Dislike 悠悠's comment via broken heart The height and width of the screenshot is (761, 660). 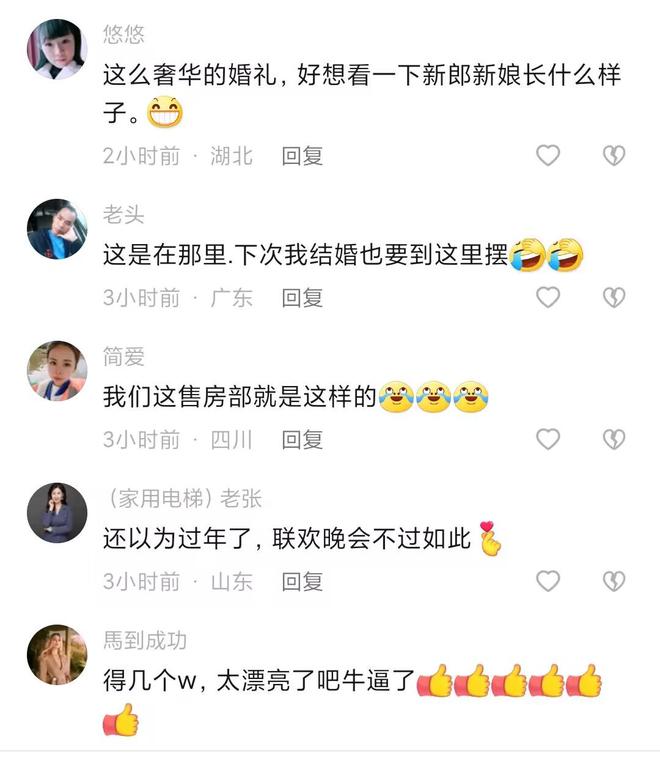[614, 155]
